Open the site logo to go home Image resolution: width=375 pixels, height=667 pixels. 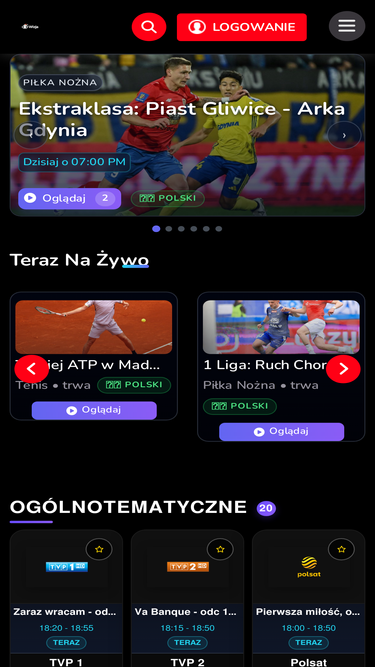click(30, 26)
